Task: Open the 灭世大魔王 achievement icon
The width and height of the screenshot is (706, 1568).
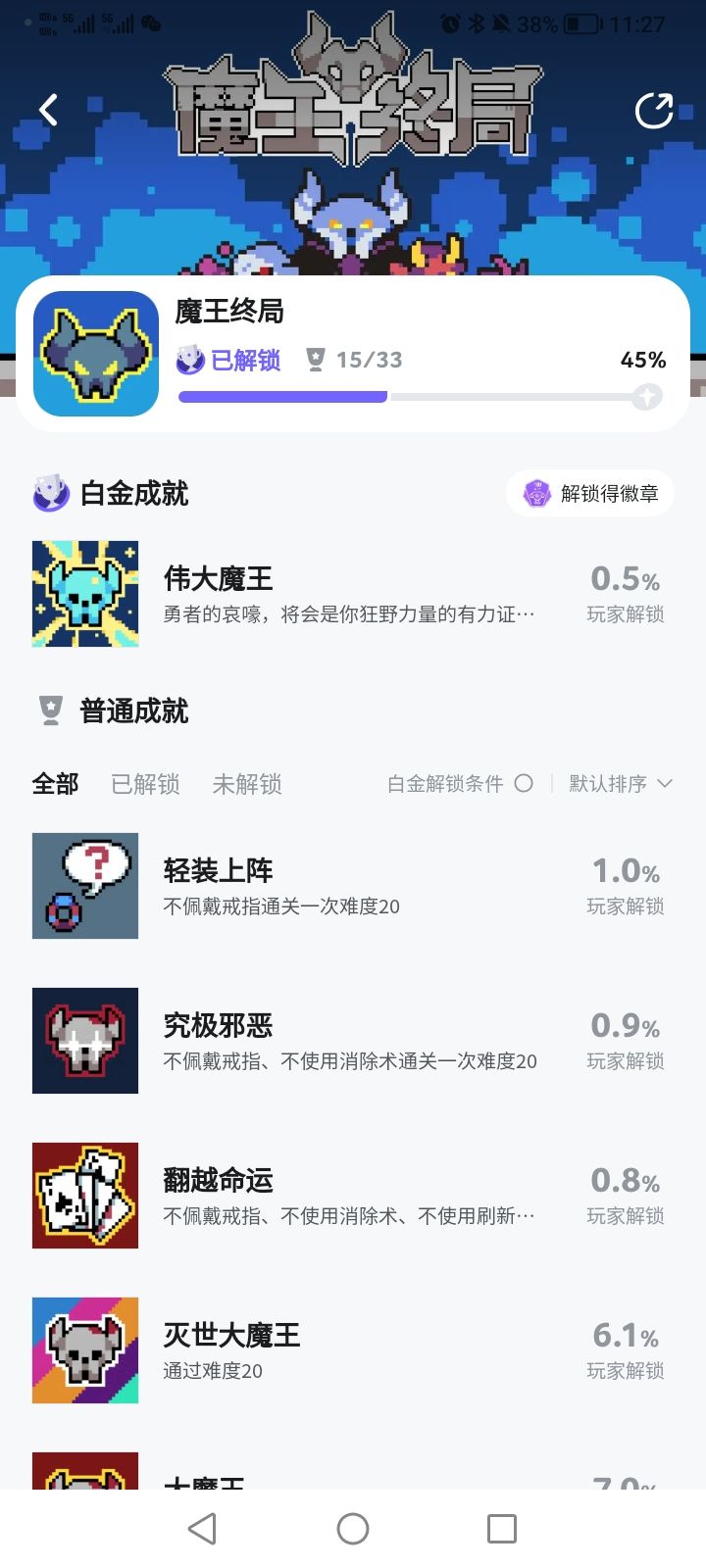Action: (84, 1349)
